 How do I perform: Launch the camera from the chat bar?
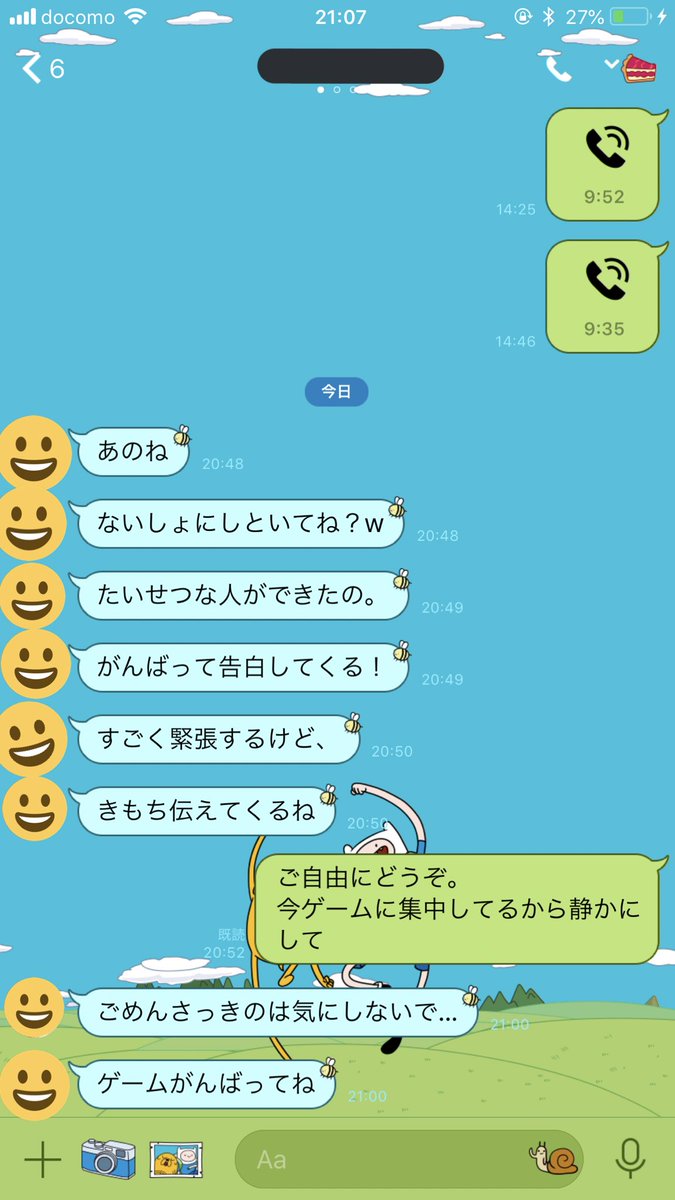coord(107,1160)
